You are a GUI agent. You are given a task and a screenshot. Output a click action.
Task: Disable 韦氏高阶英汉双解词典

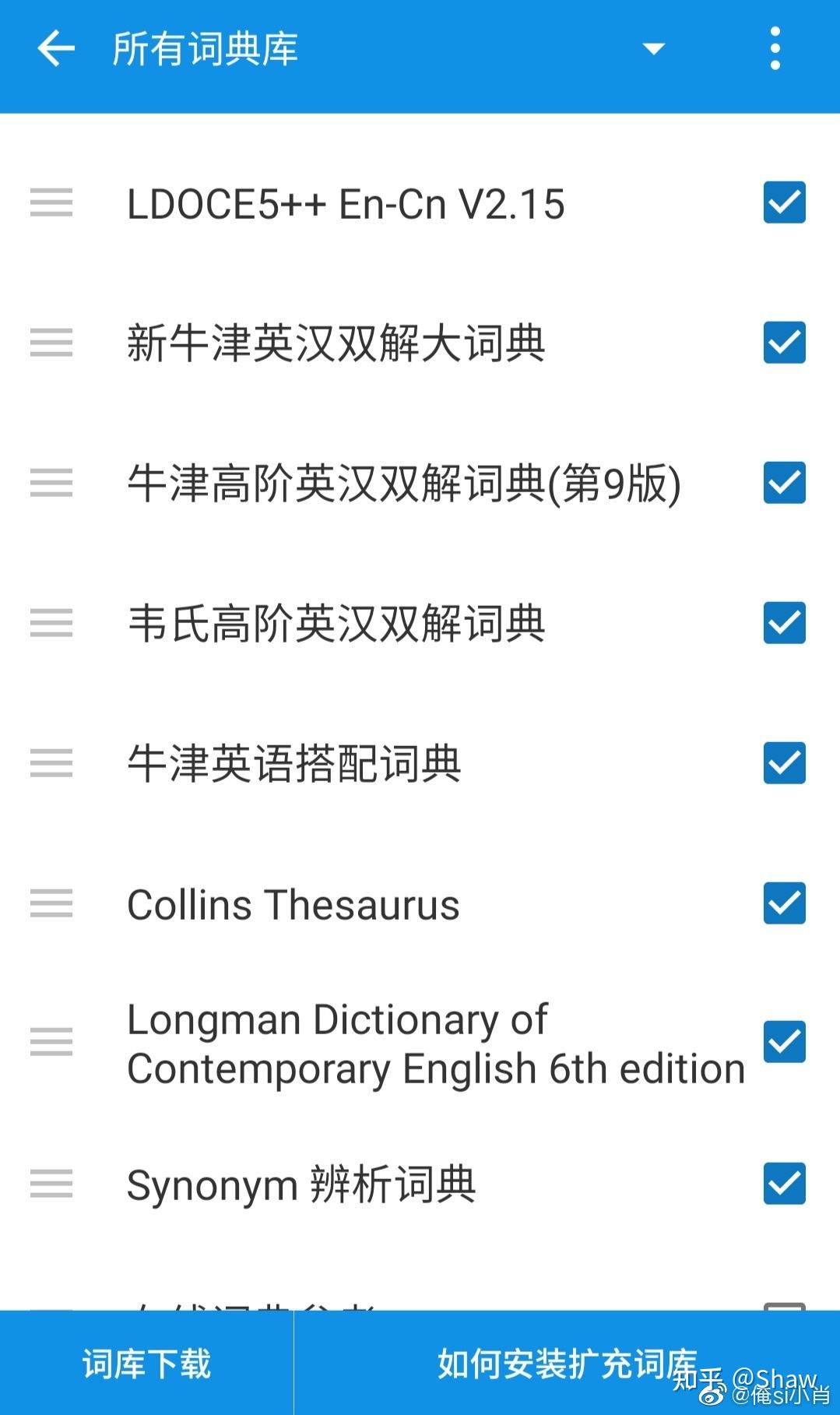(784, 623)
